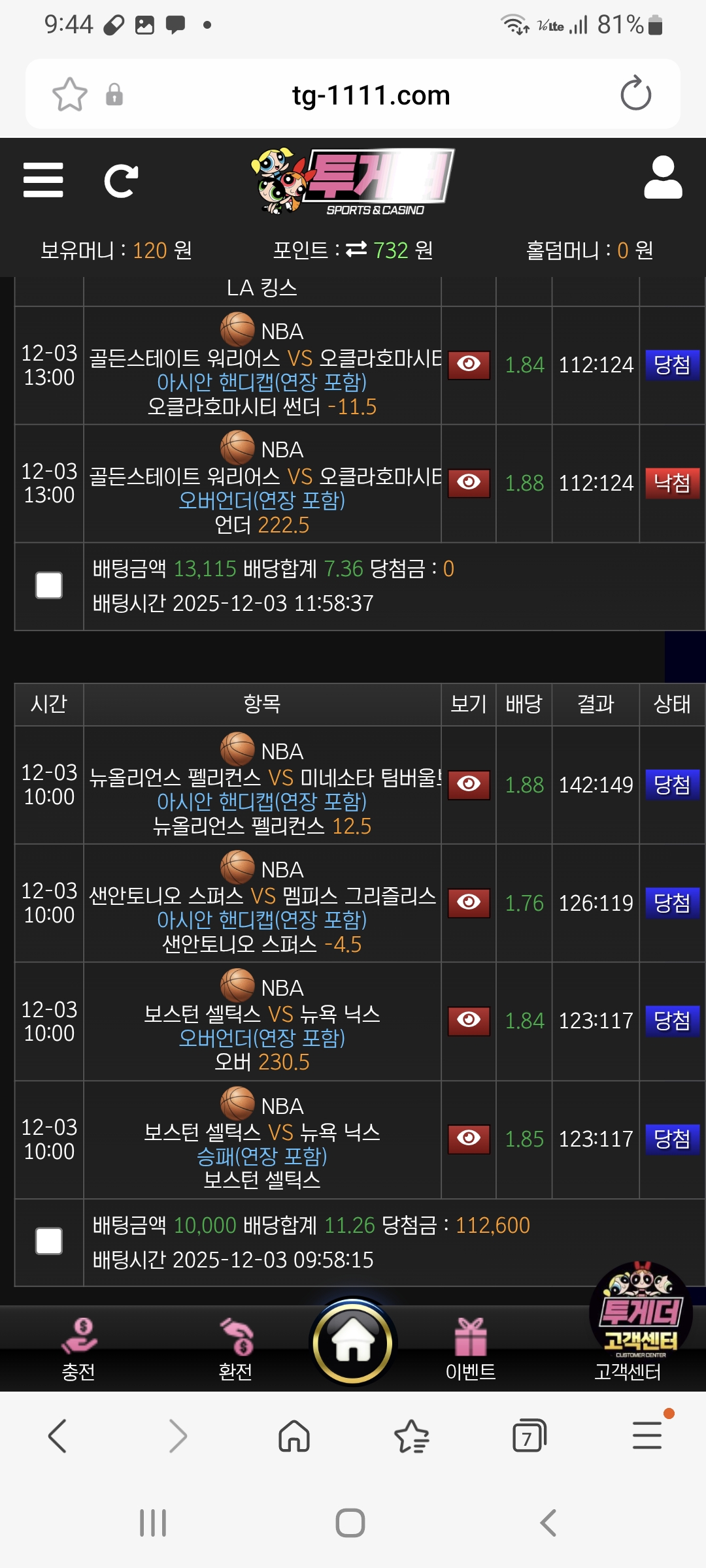Open the user profile icon
706x1568 pixels.
coord(663,178)
